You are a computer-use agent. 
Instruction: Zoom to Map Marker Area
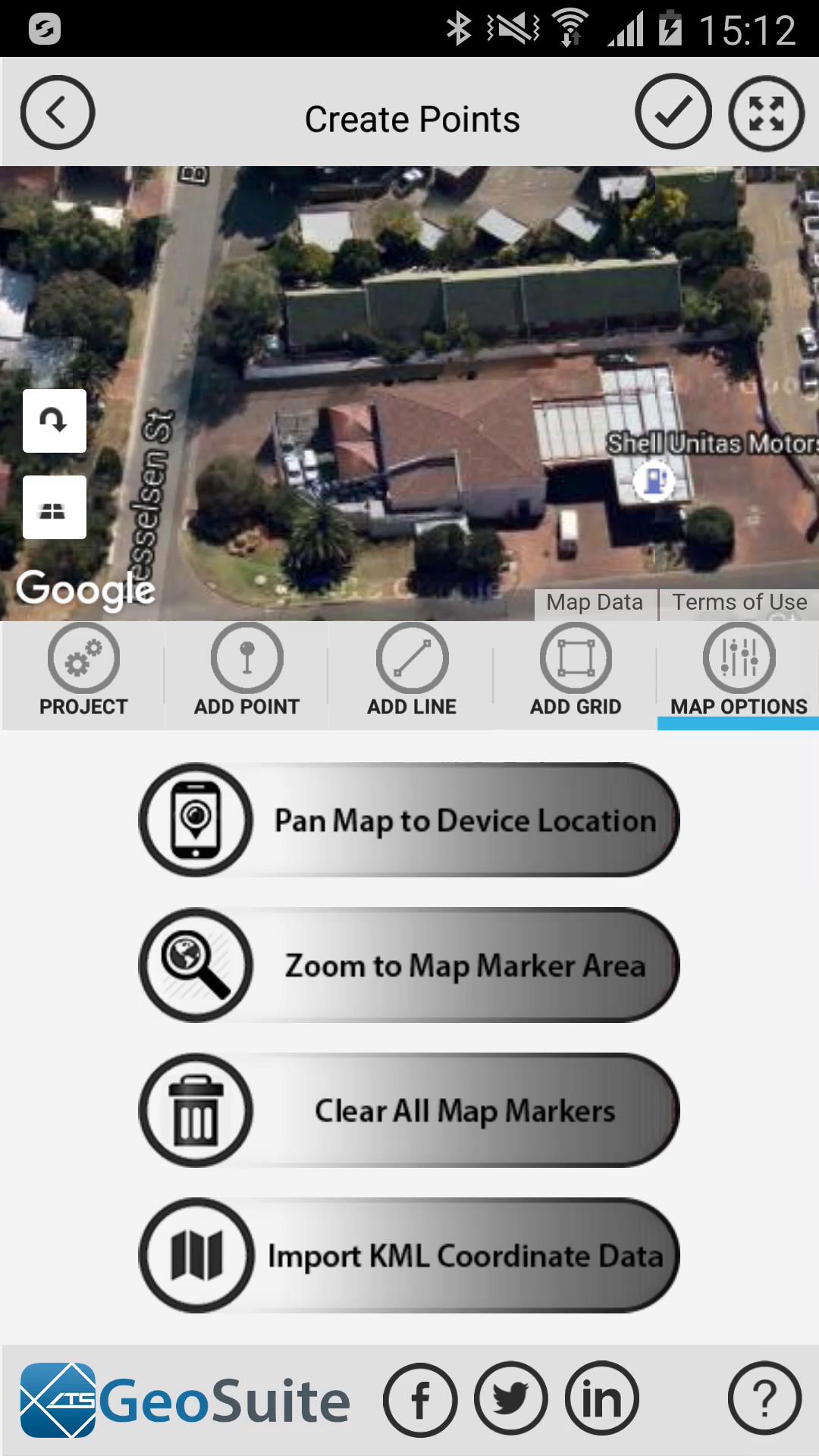[x=409, y=965]
